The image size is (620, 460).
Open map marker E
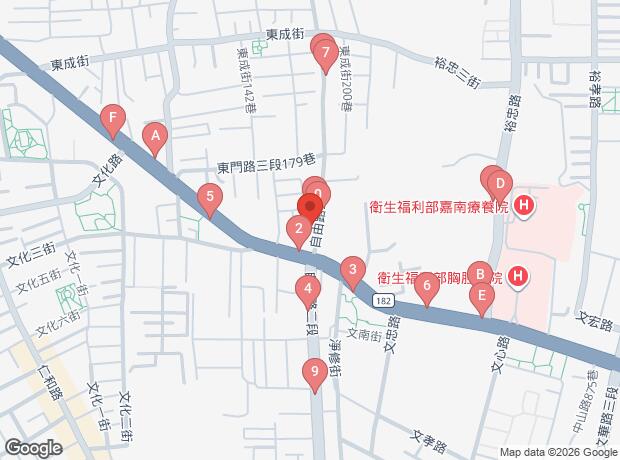tap(483, 297)
